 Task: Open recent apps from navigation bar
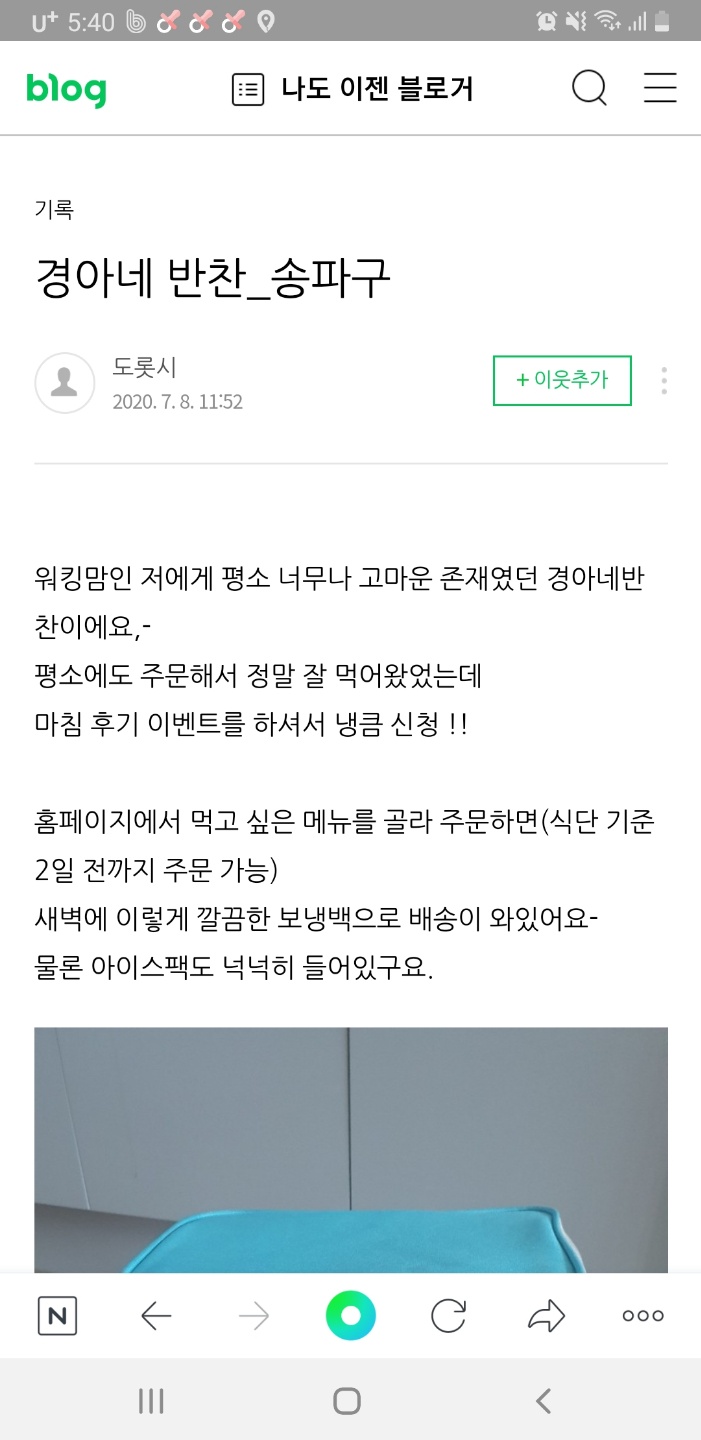(x=151, y=1401)
